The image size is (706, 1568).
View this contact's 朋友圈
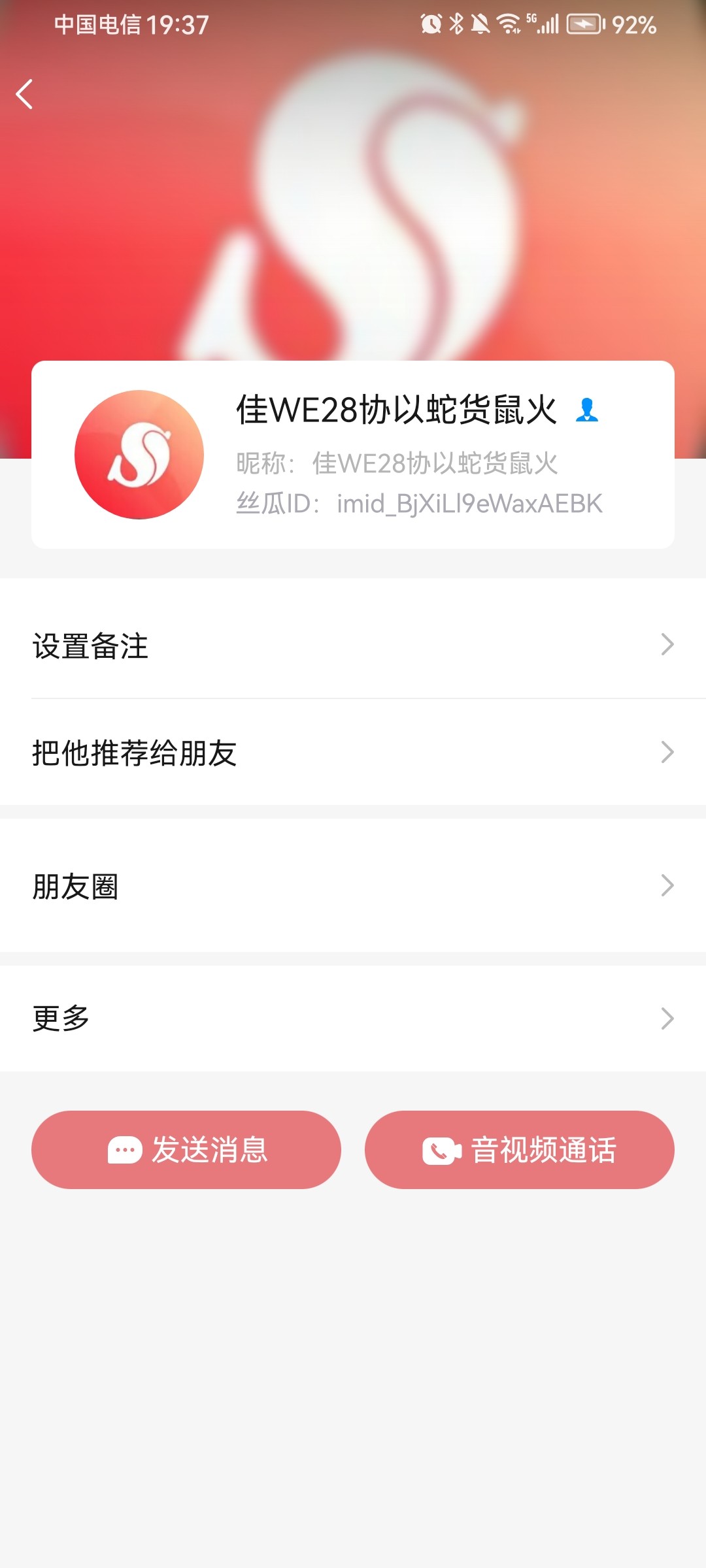[353, 886]
